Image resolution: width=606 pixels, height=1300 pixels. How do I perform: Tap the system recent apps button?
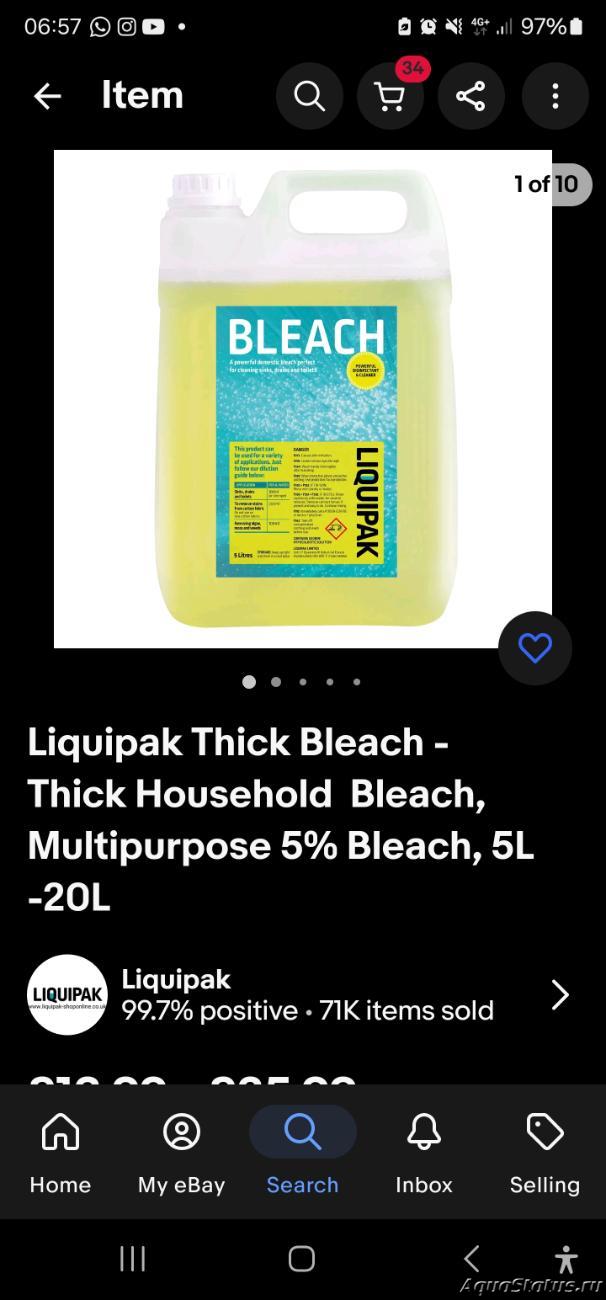(x=133, y=1258)
